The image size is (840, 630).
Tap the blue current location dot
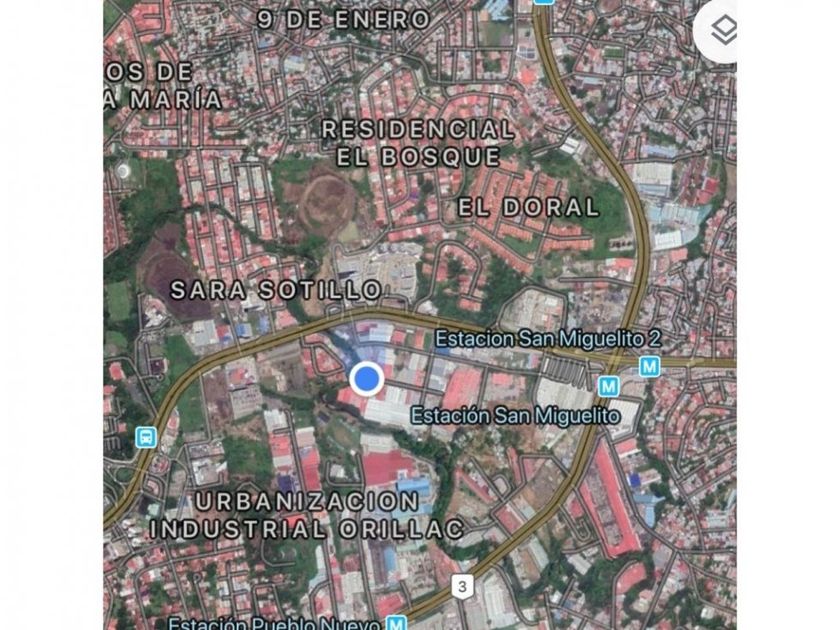(x=367, y=378)
